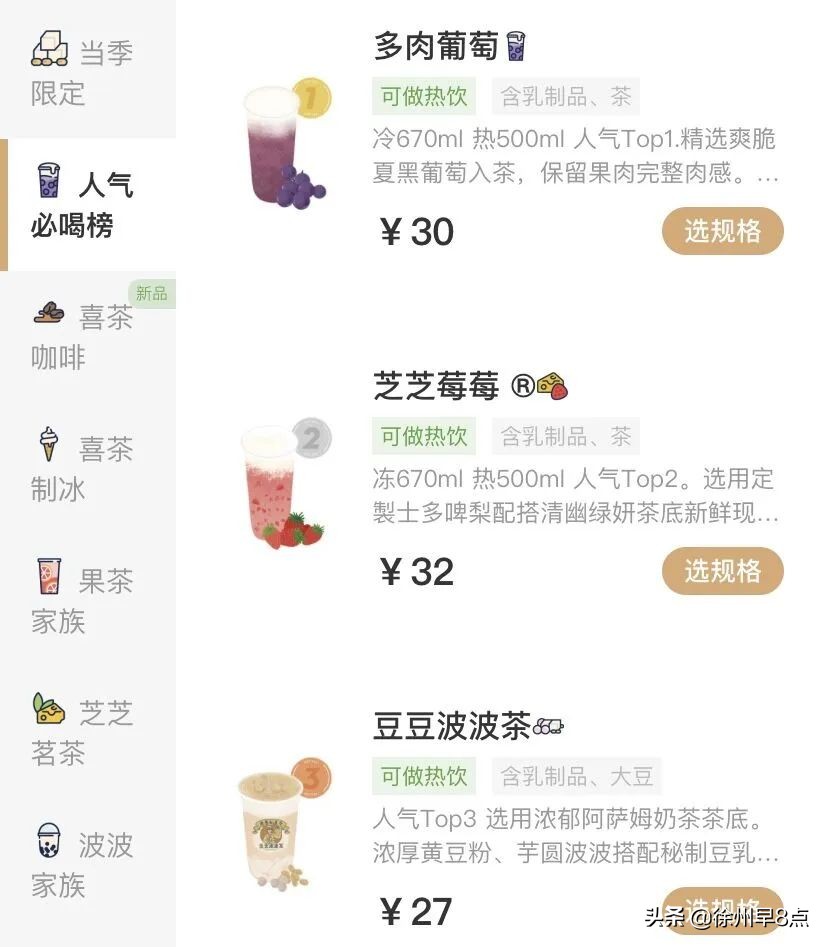Click 选规格 for 多肉葡萄
This screenshot has height=947, width=828.
[722, 231]
